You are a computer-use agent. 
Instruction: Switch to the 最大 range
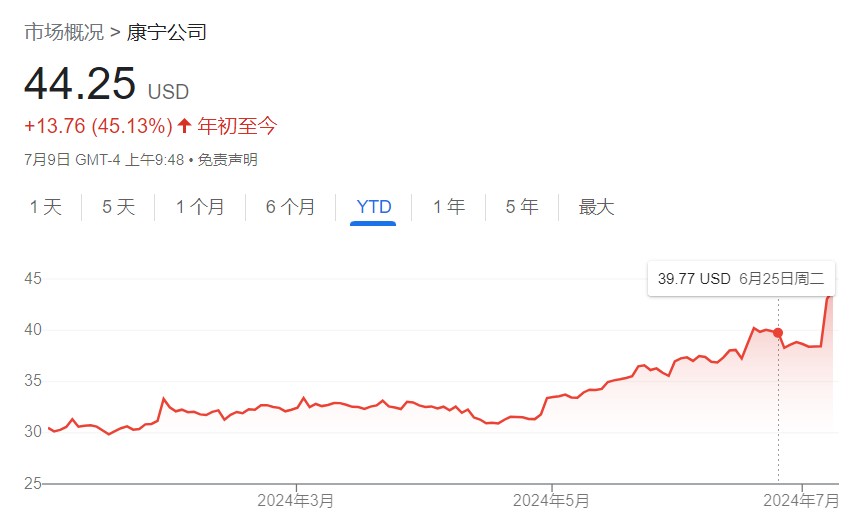coord(597,207)
